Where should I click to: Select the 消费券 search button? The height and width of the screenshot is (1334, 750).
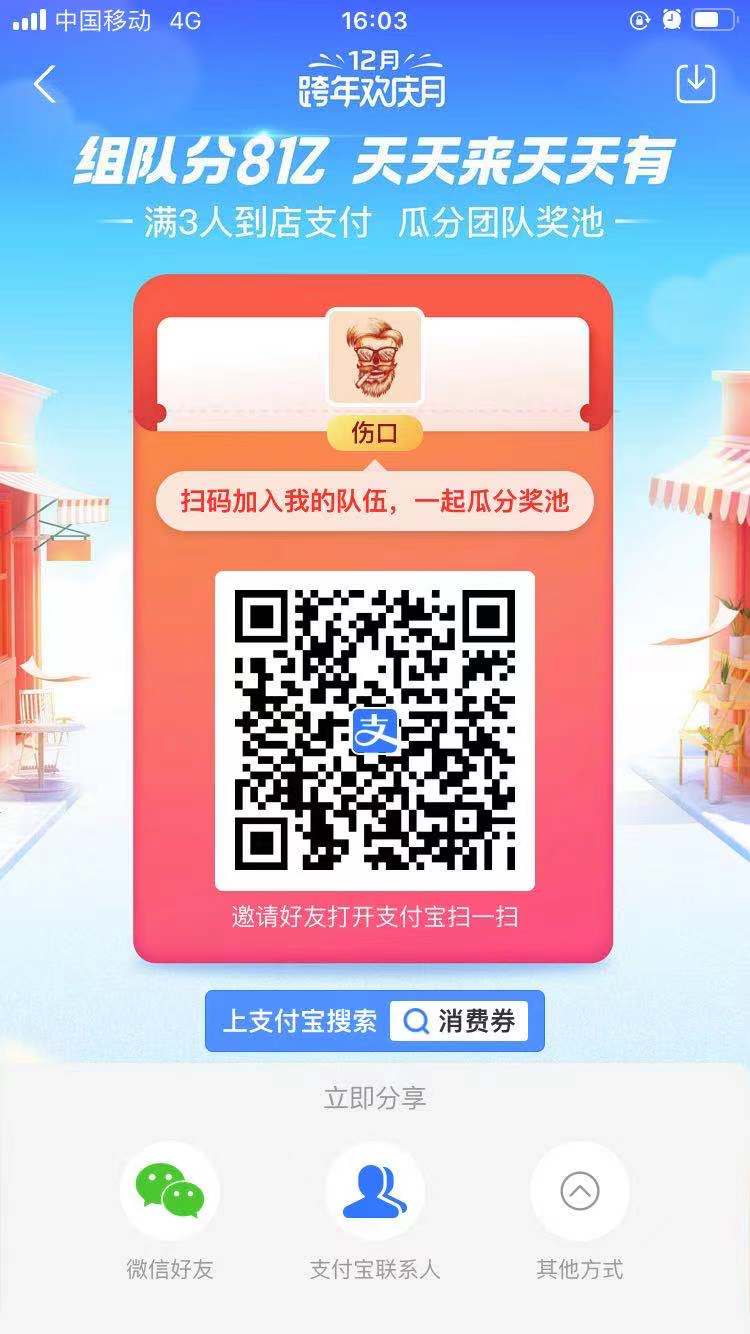click(x=462, y=1020)
